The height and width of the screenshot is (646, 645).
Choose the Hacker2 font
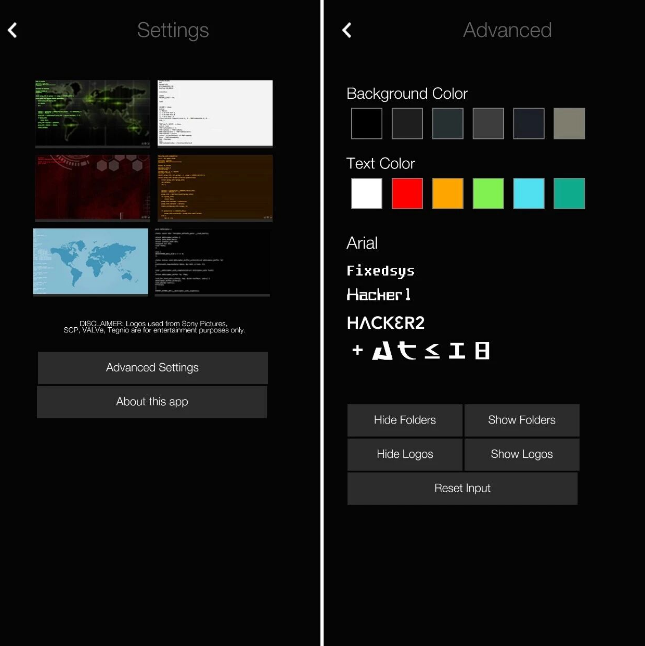pyautogui.click(x=386, y=323)
